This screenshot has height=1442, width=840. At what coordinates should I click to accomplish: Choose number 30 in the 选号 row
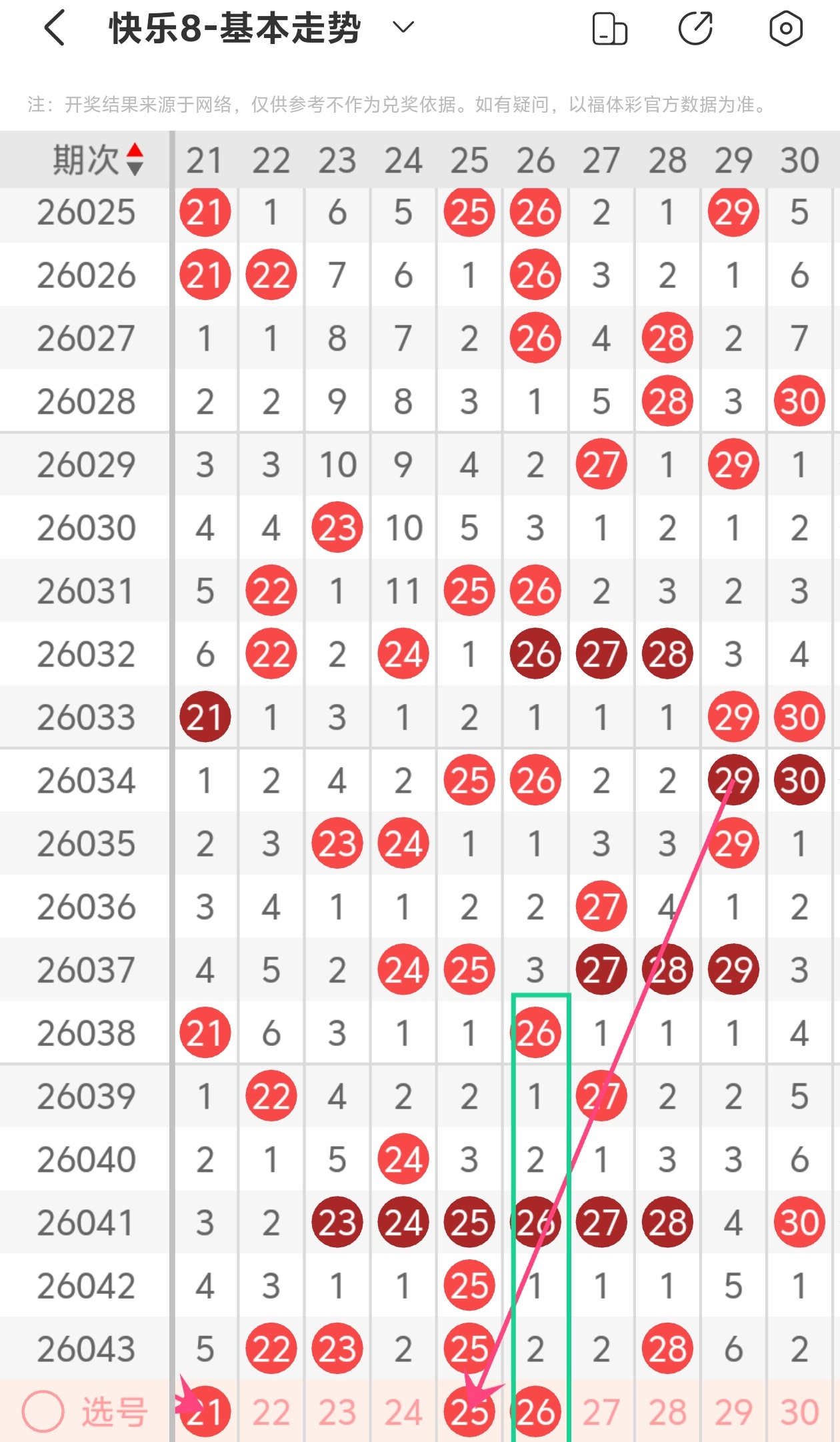coord(799,1411)
